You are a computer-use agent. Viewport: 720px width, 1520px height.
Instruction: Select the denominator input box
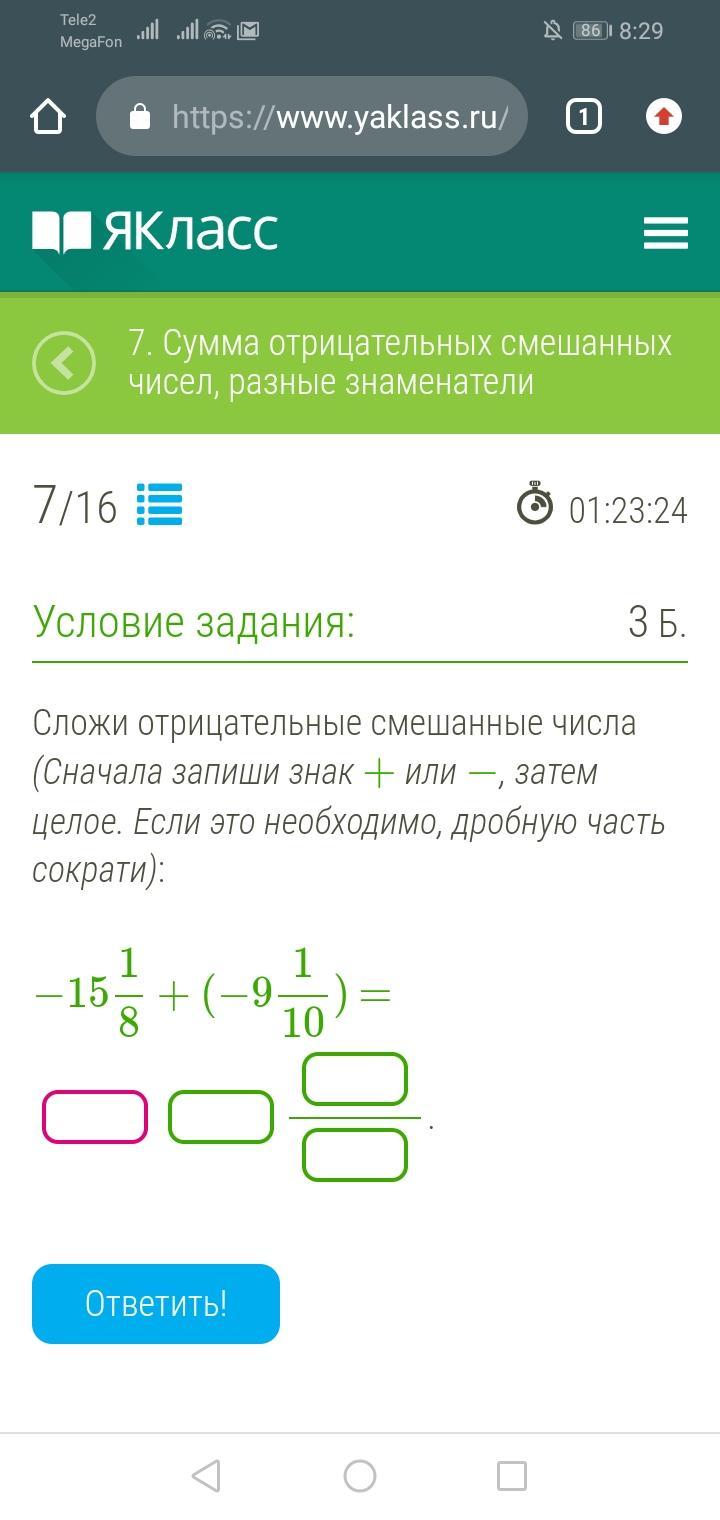point(355,1155)
